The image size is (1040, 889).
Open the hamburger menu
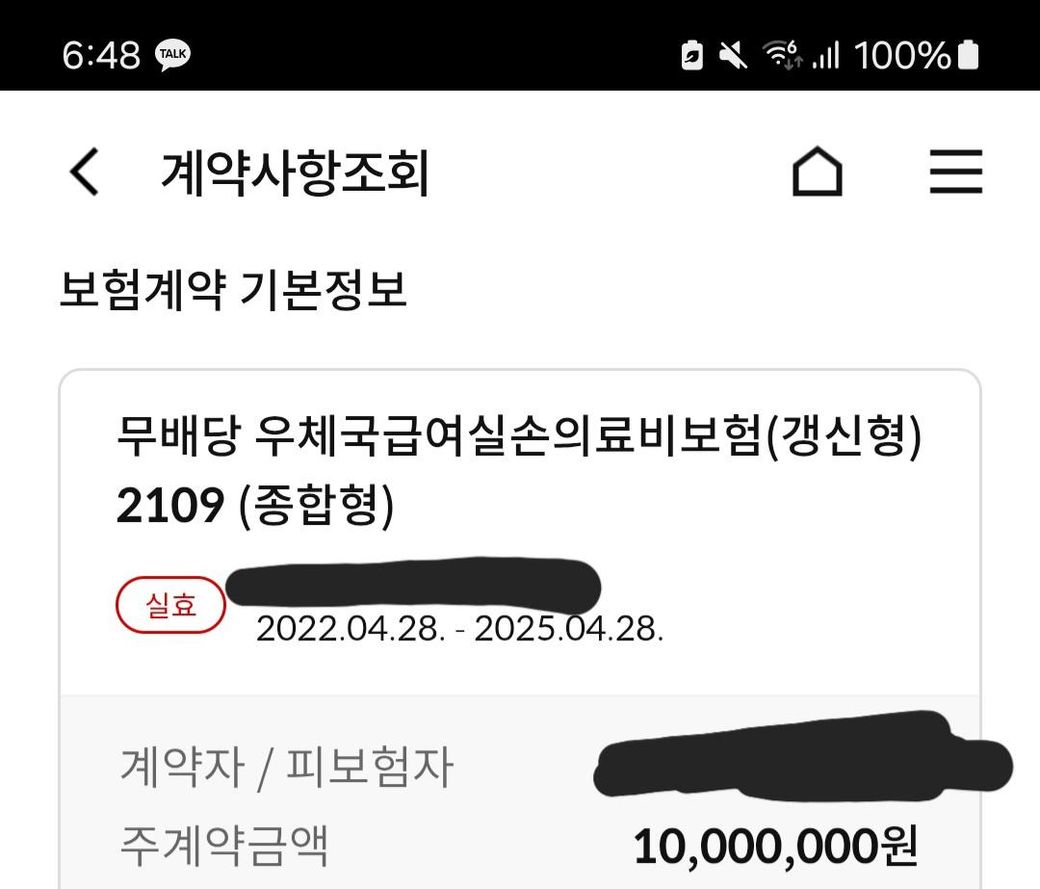pyautogui.click(x=955, y=172)
